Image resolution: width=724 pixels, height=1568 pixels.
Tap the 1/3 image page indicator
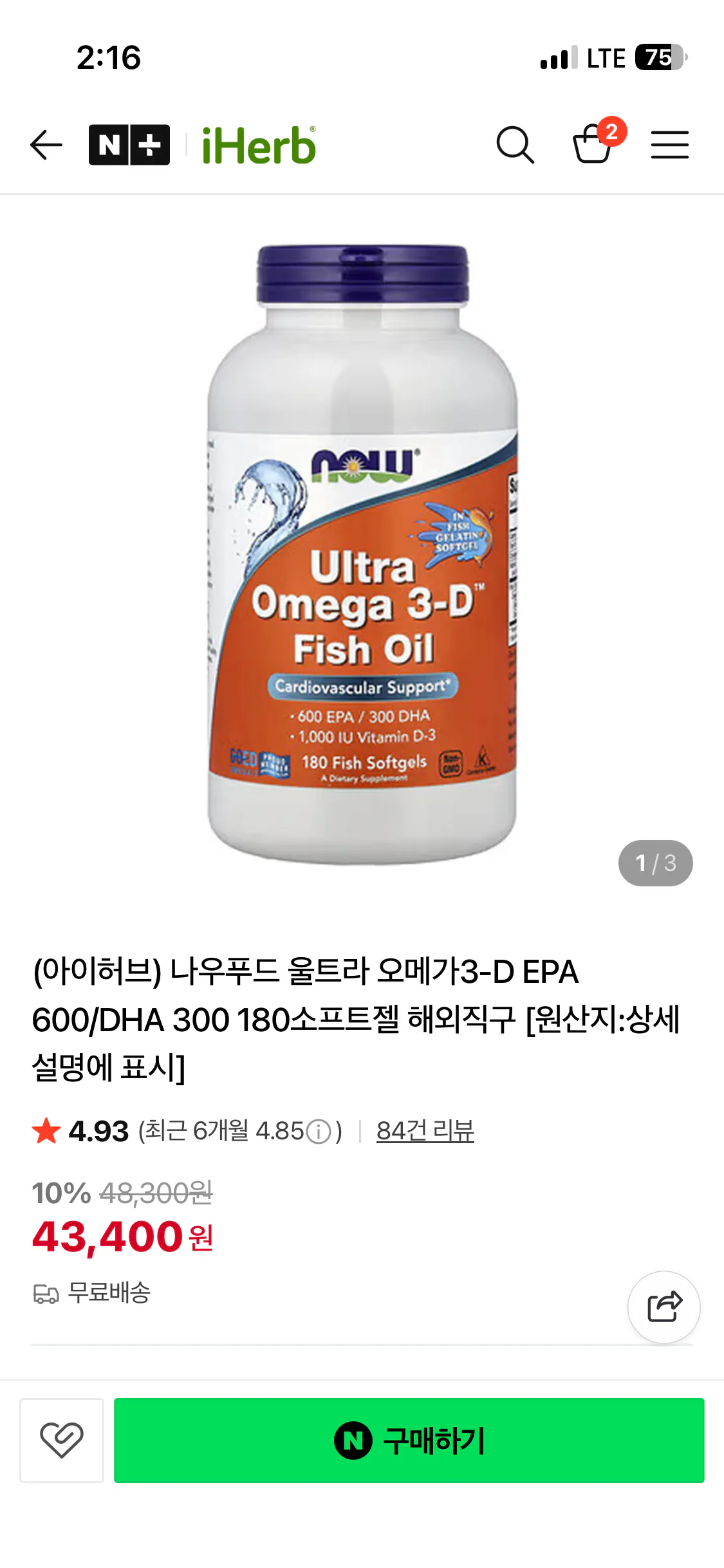tap(654, 863)
